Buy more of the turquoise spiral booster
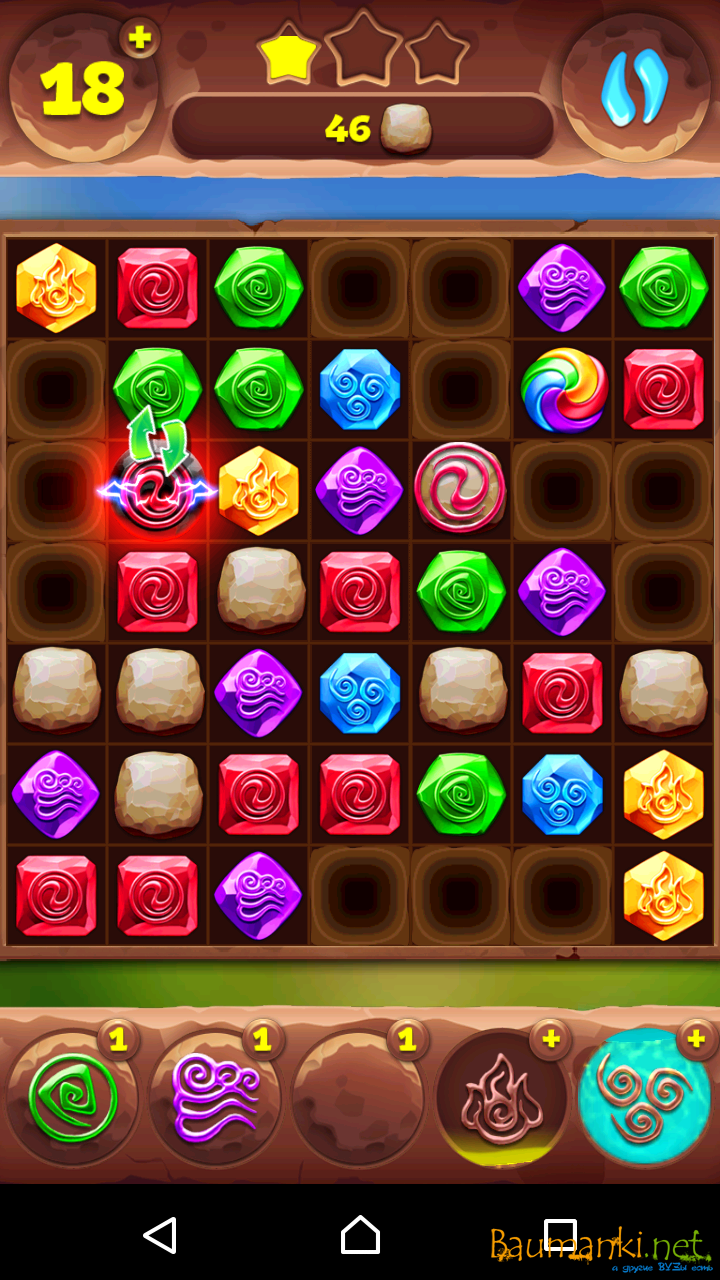The image size is (720, 1280). coord(696,1040)
